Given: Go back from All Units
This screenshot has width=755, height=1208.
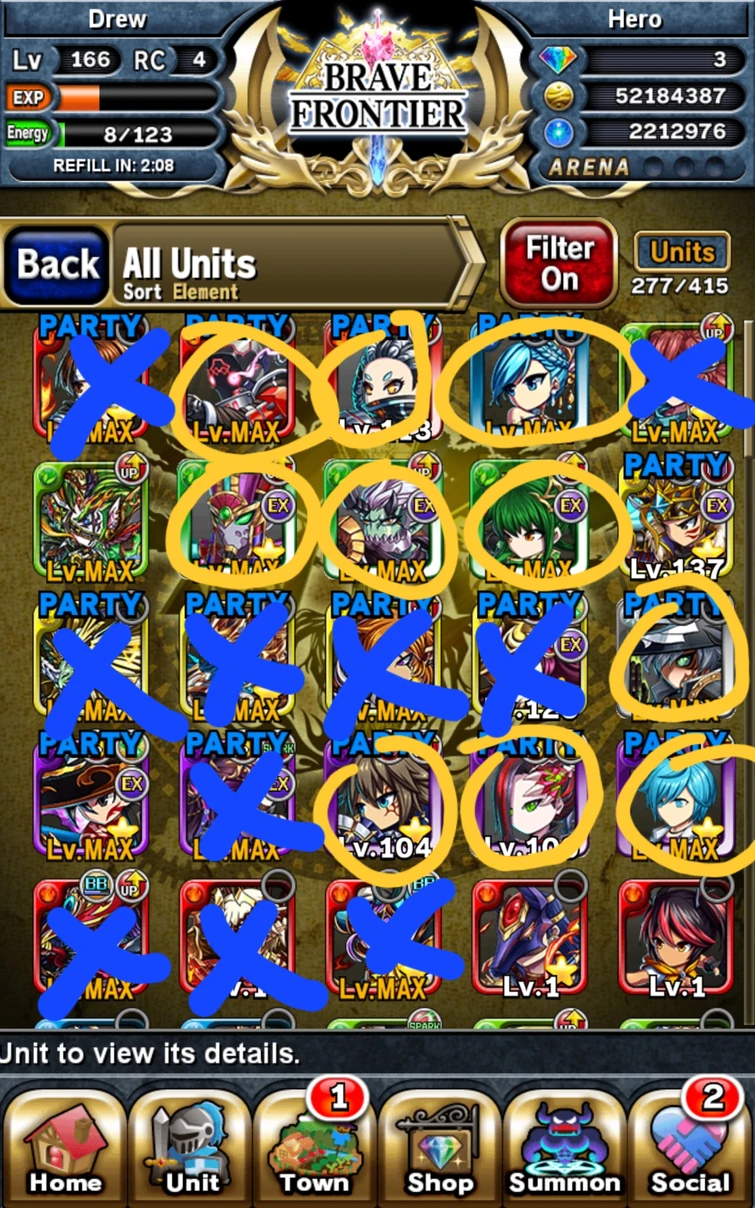Looking at the screenshot, I should (58, 265).
